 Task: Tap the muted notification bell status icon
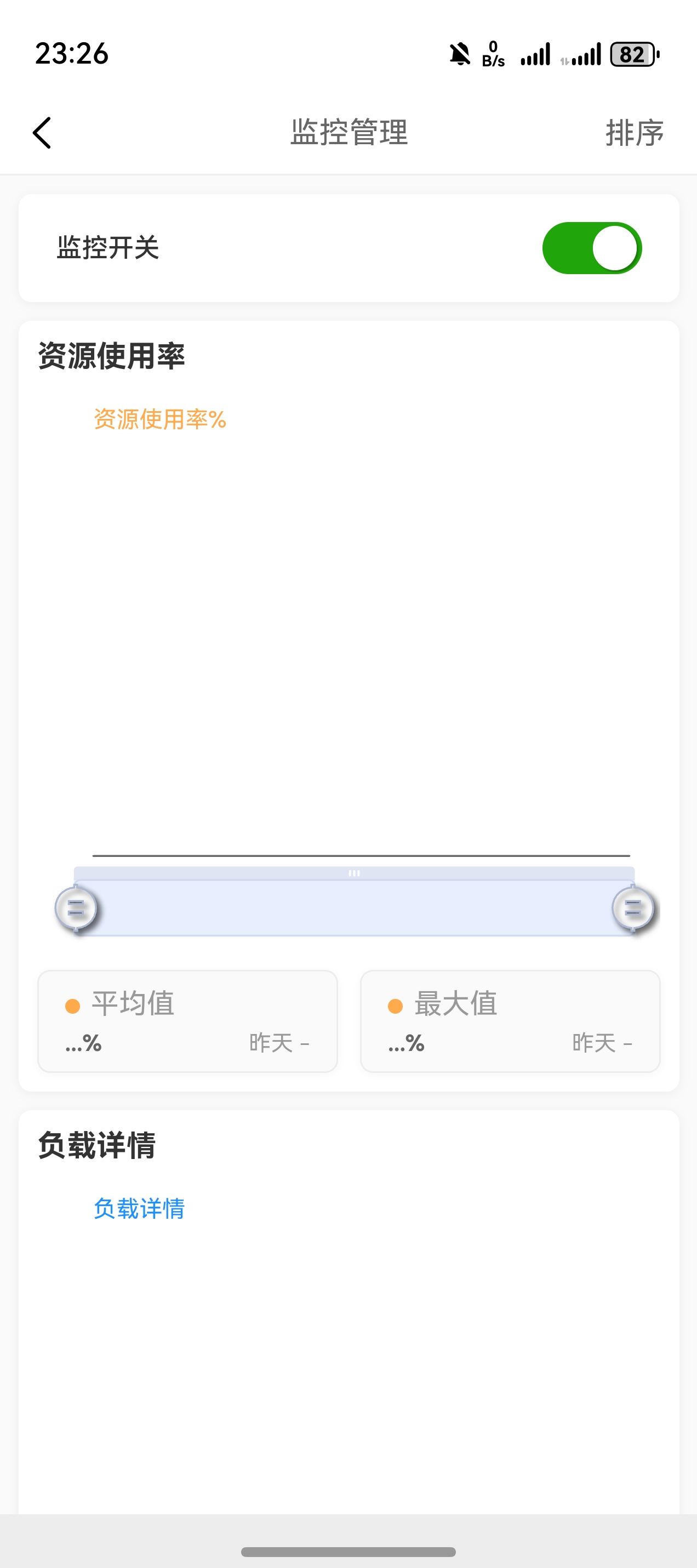(x=460, y=54)
